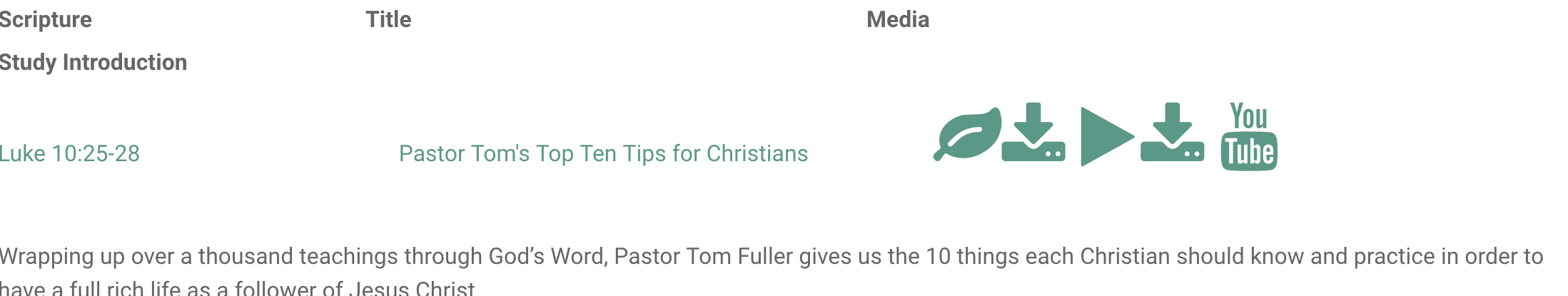Tap the download icon right after the leaf icon
Viewport: 1568px width, 296px height.
[x=1033, y=133]
